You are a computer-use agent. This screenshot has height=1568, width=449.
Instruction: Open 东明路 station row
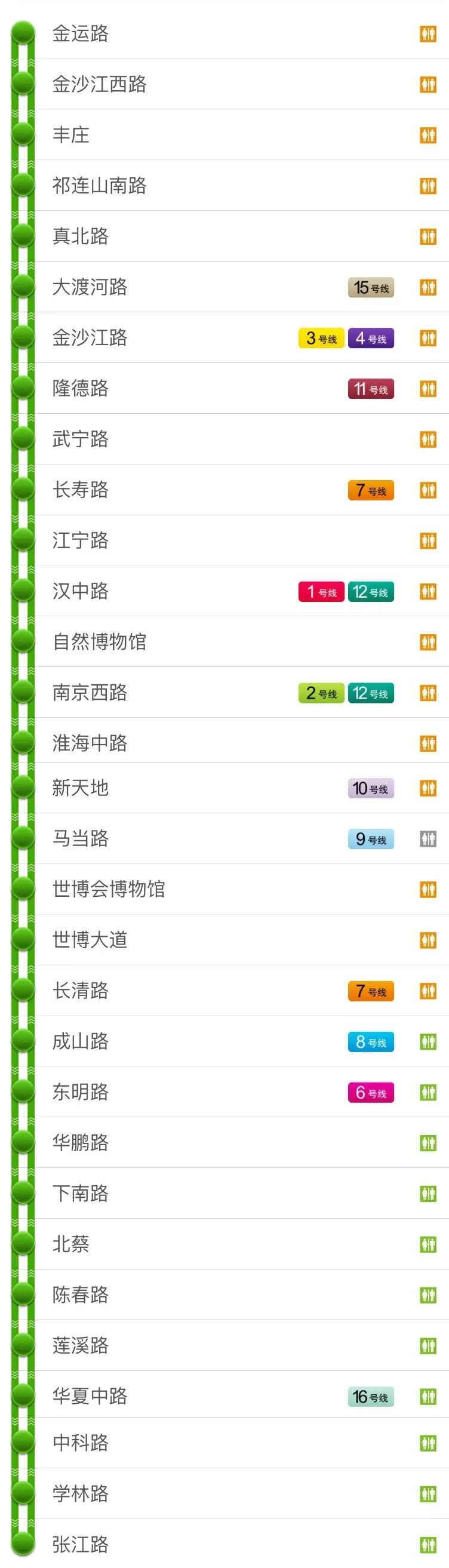(81, 1092)
